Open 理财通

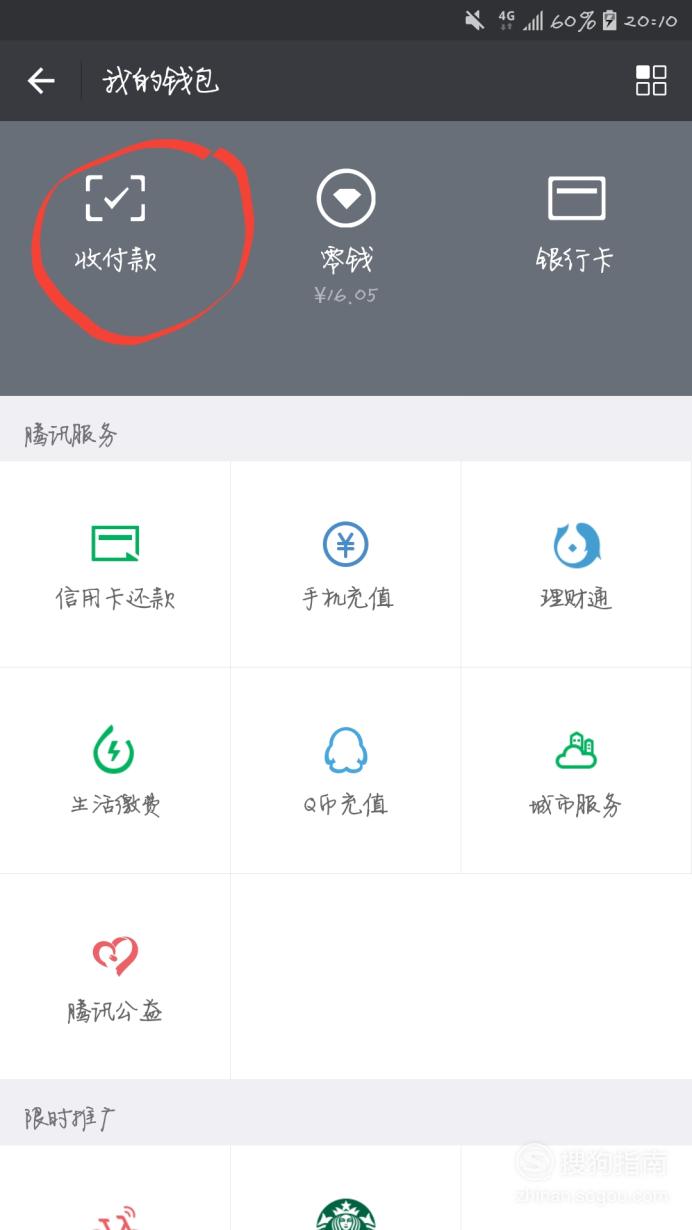pyautogui.click(x=577, y=564)
